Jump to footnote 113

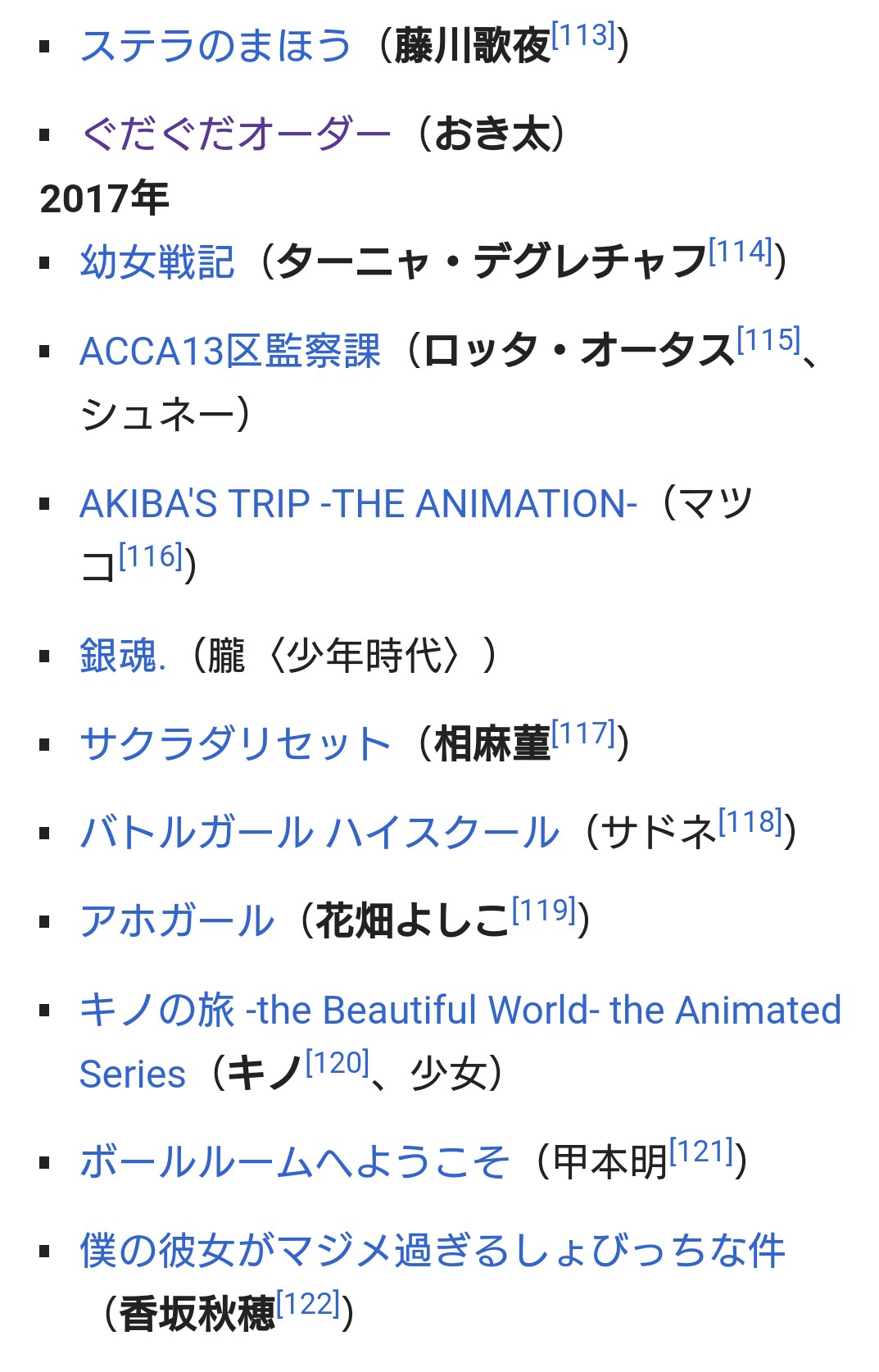point(583,35)
